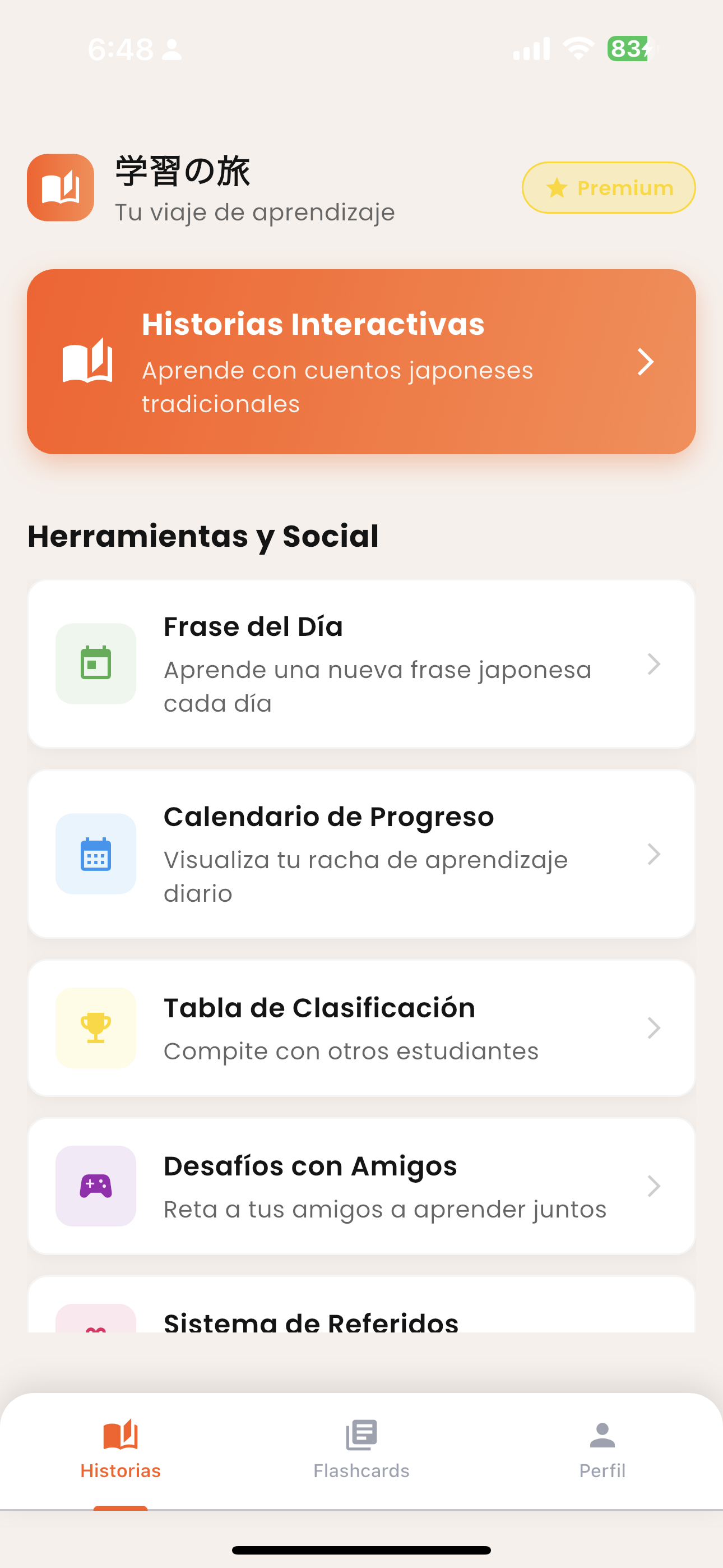Tap the blue Calendario de Progreso calendar icon
723x1568 pixels.
click(95, 855)
